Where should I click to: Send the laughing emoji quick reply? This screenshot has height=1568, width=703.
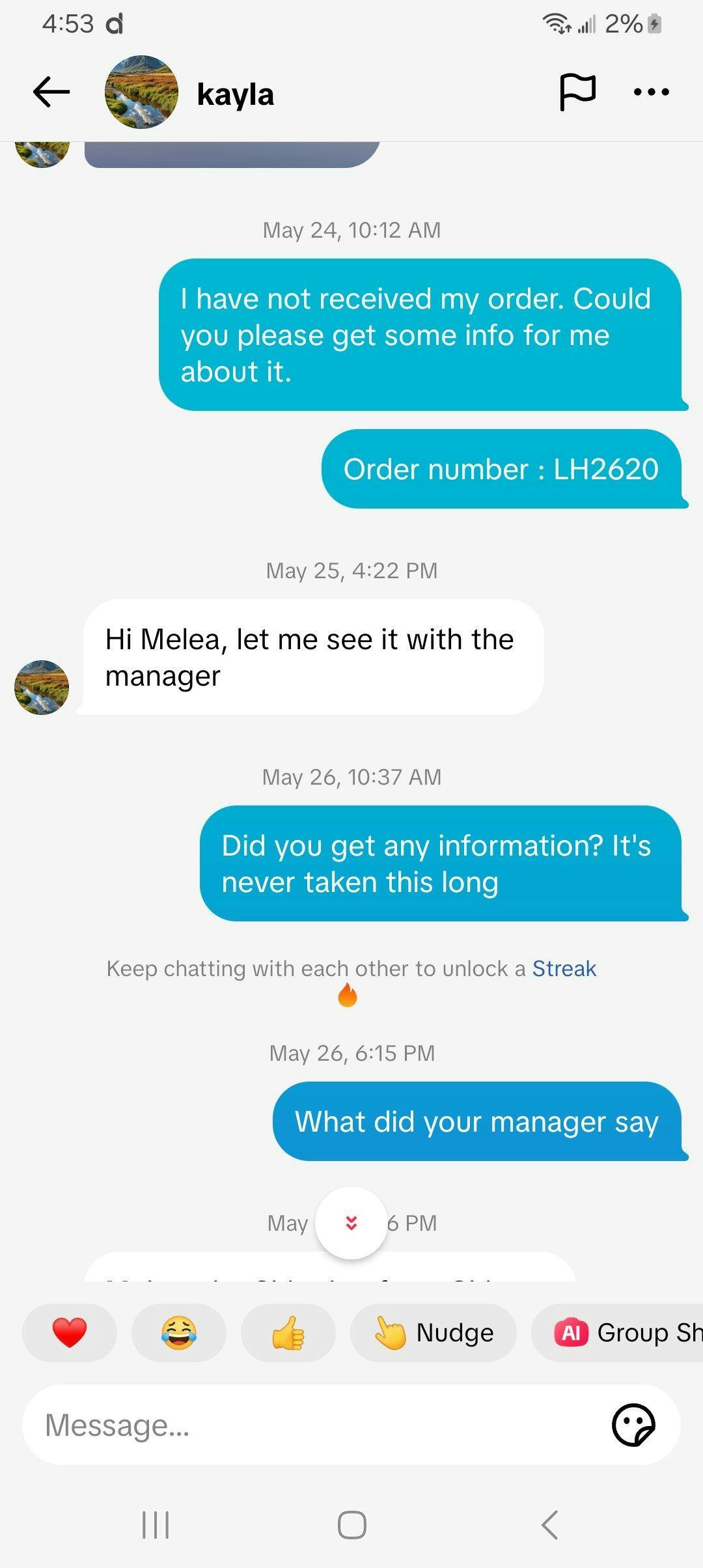click(x=179, y=1332)
